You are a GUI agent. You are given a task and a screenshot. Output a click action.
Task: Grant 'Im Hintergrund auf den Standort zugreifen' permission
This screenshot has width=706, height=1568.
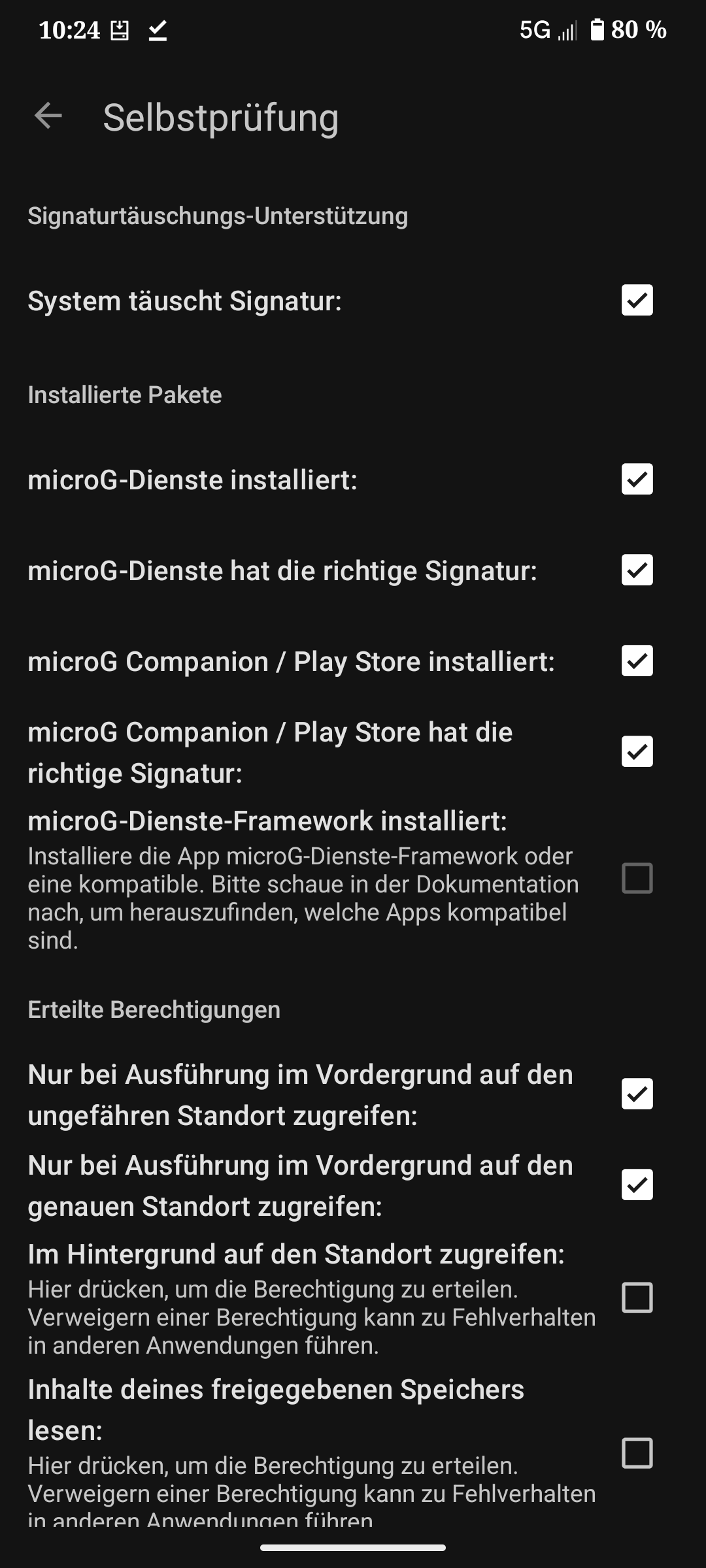pos(637,1298)
